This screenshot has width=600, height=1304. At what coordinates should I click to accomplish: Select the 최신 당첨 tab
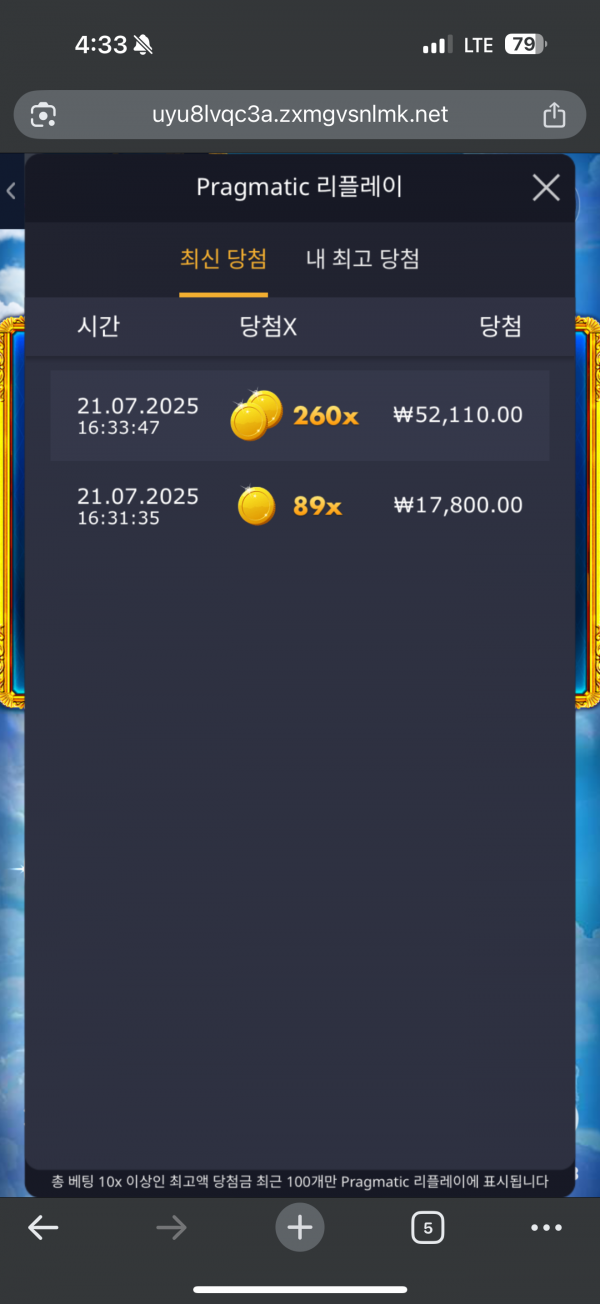pos(223,259)
